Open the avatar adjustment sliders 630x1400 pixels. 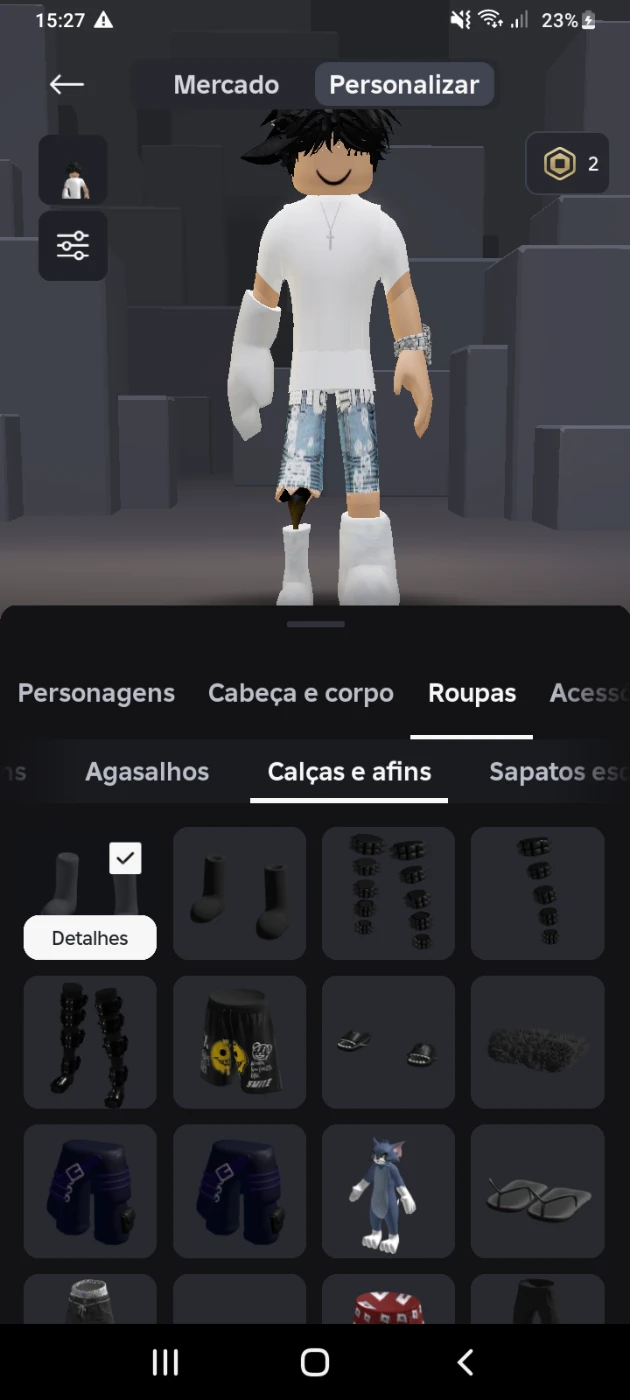pyautogui.click(x=73, y=245)
